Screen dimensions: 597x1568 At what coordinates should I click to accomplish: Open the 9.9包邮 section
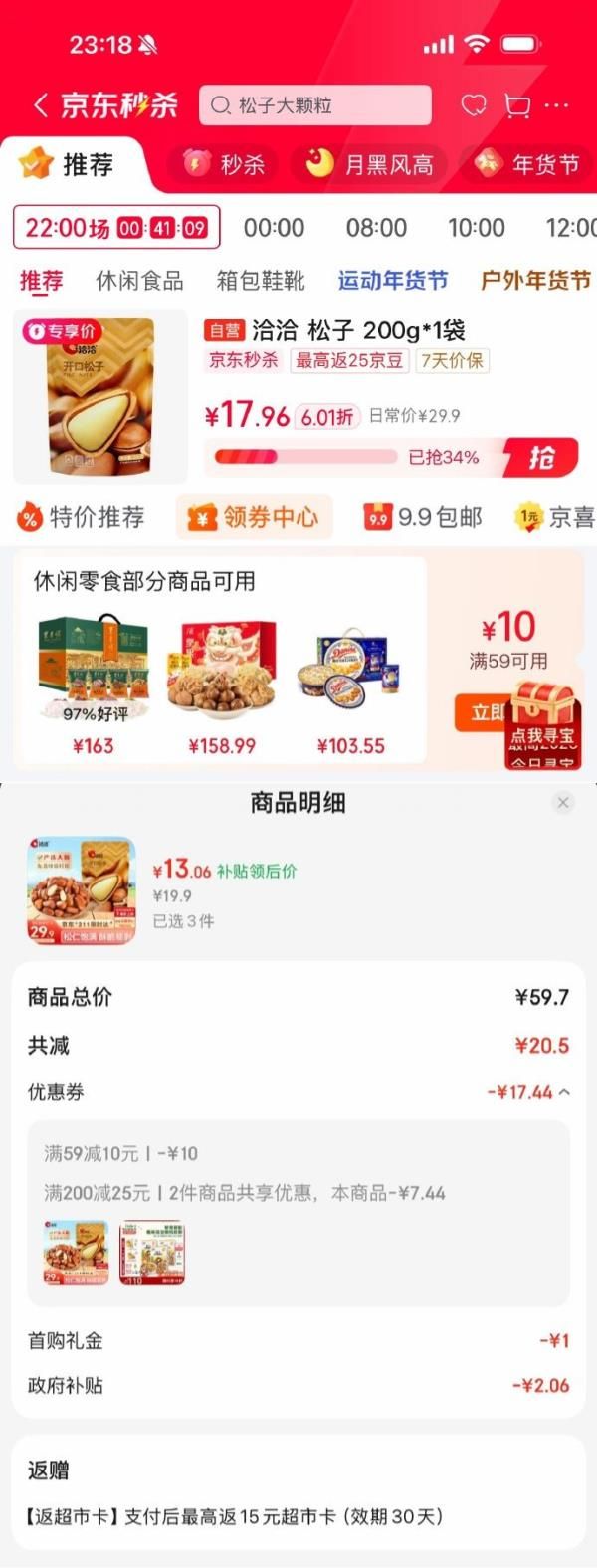(424, 517)
